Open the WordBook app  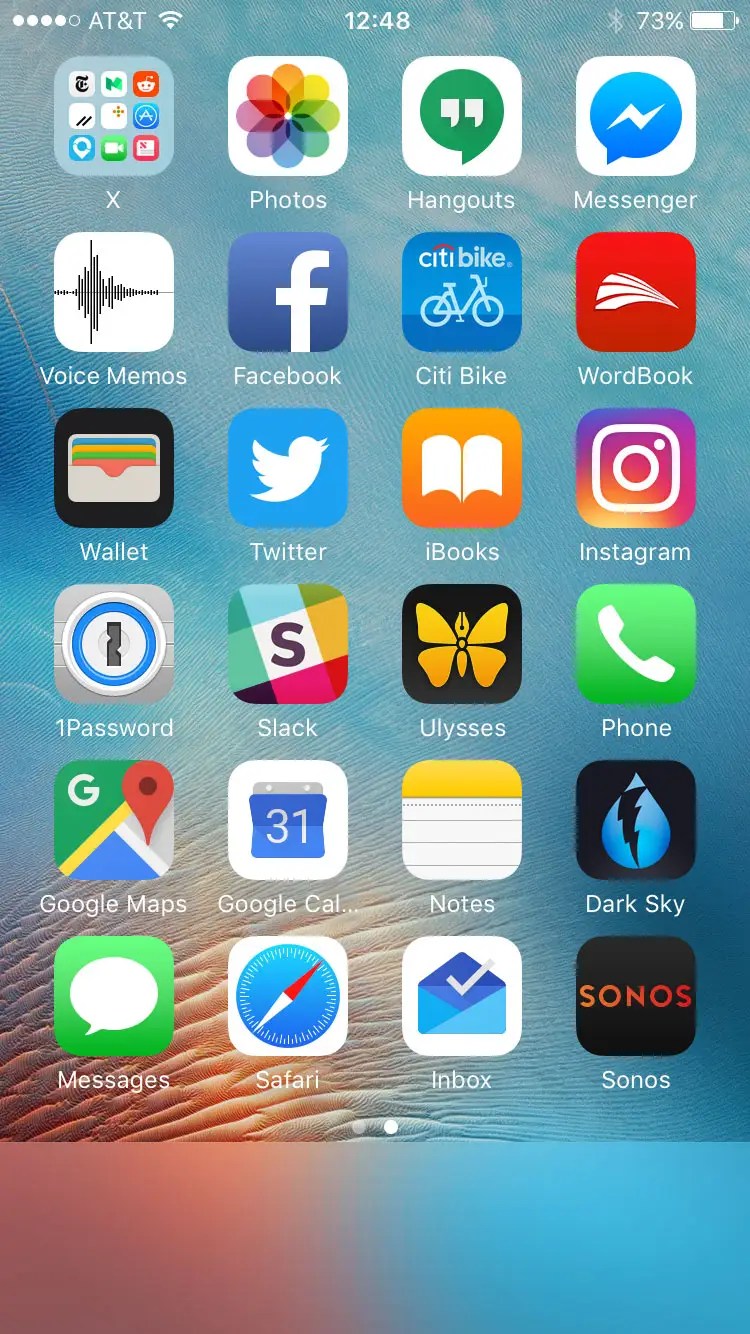[x=636, y=292]
